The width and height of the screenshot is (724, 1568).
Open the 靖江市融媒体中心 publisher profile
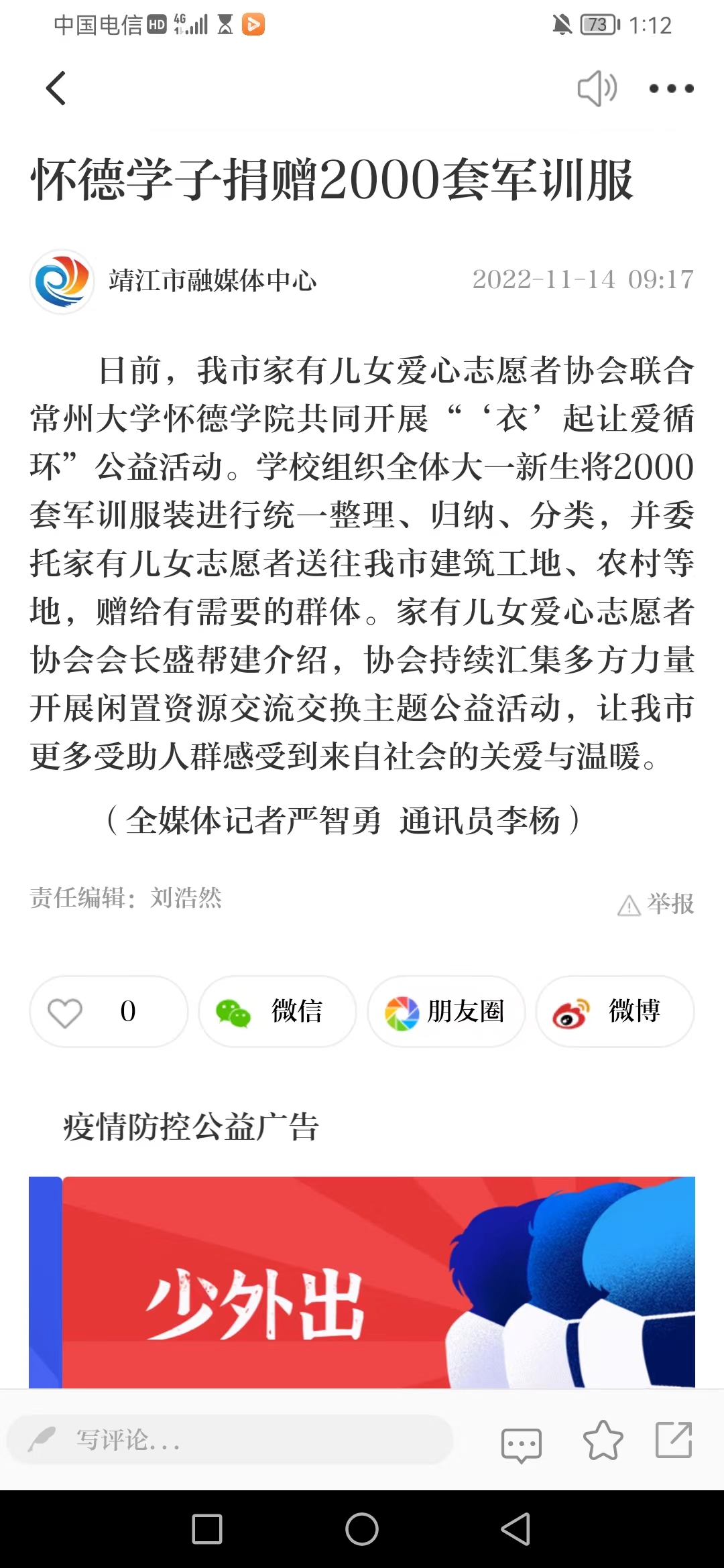(212, 281)
